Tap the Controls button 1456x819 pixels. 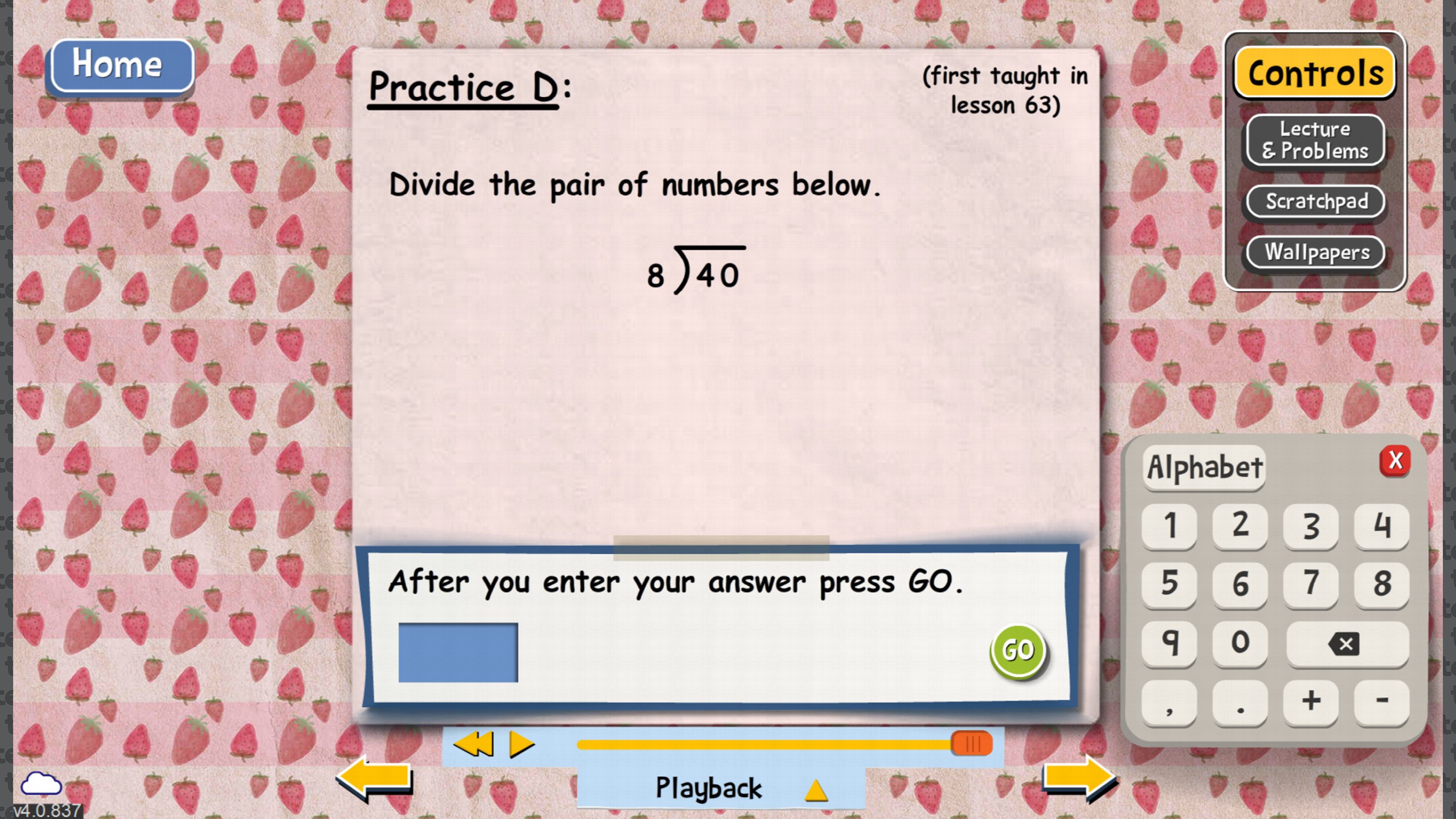[x=1314, y=73]
